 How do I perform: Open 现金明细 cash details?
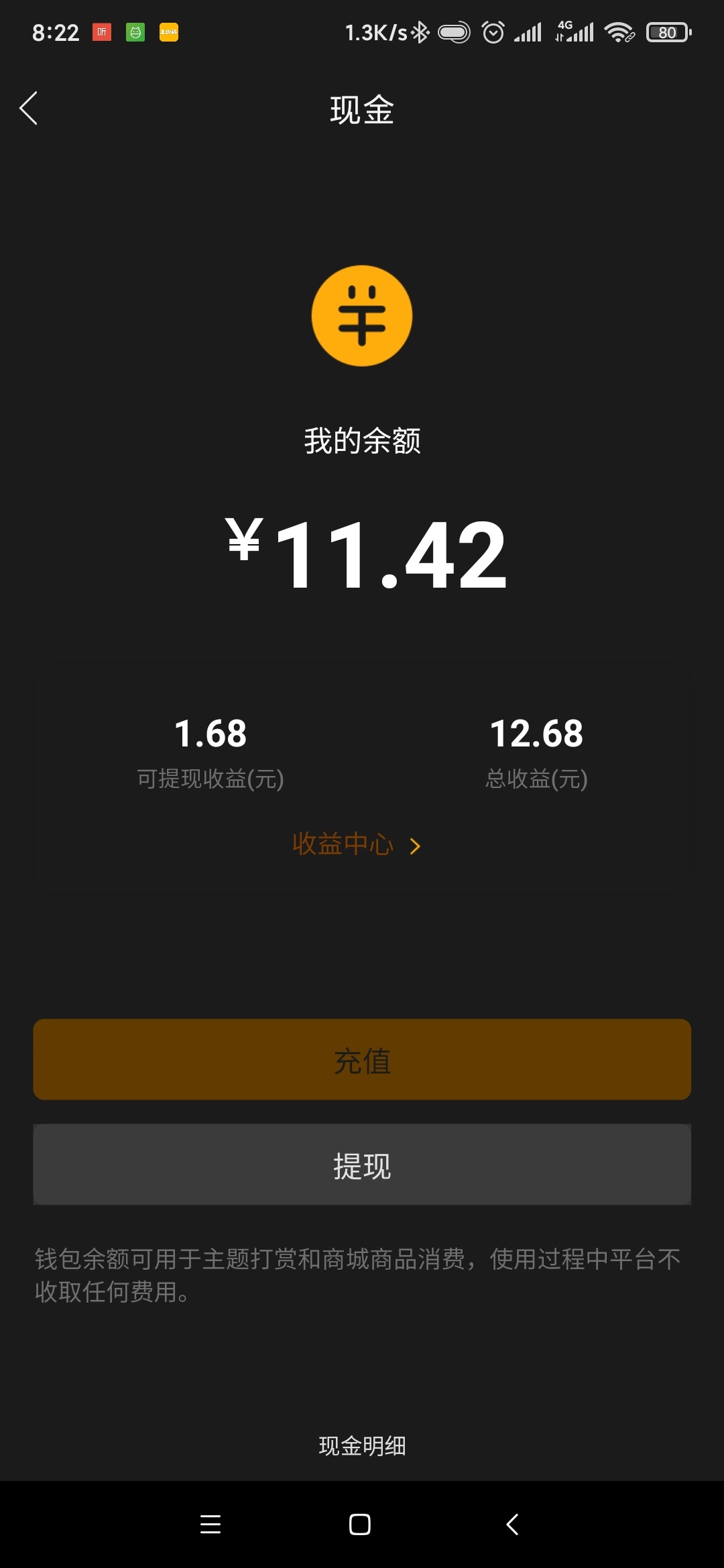point(362,1446)
